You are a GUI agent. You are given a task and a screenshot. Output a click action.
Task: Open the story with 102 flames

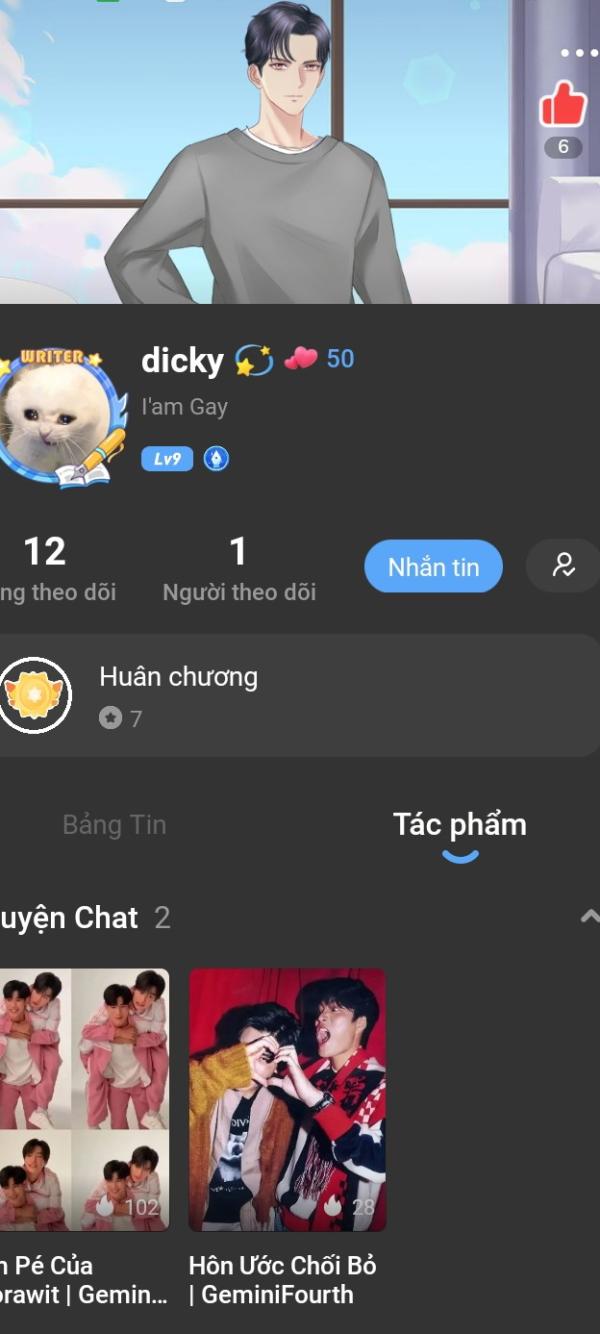pos(84,1099)
